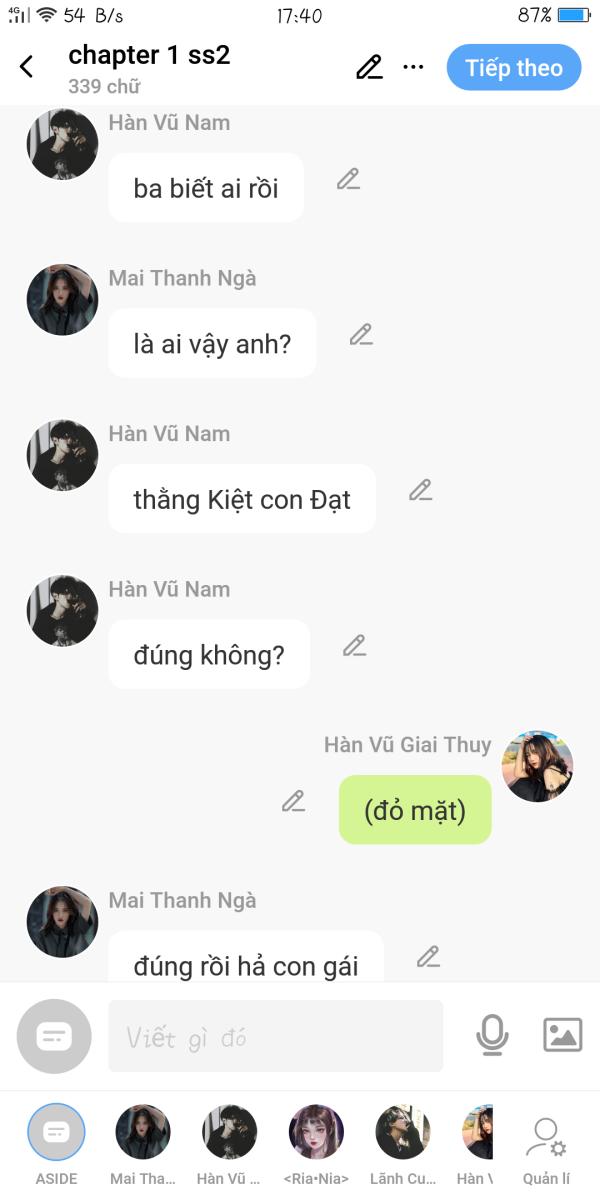Edit the message "đúng rồi hả con gái"
The image size is (600, 1200).
point(428,957)
